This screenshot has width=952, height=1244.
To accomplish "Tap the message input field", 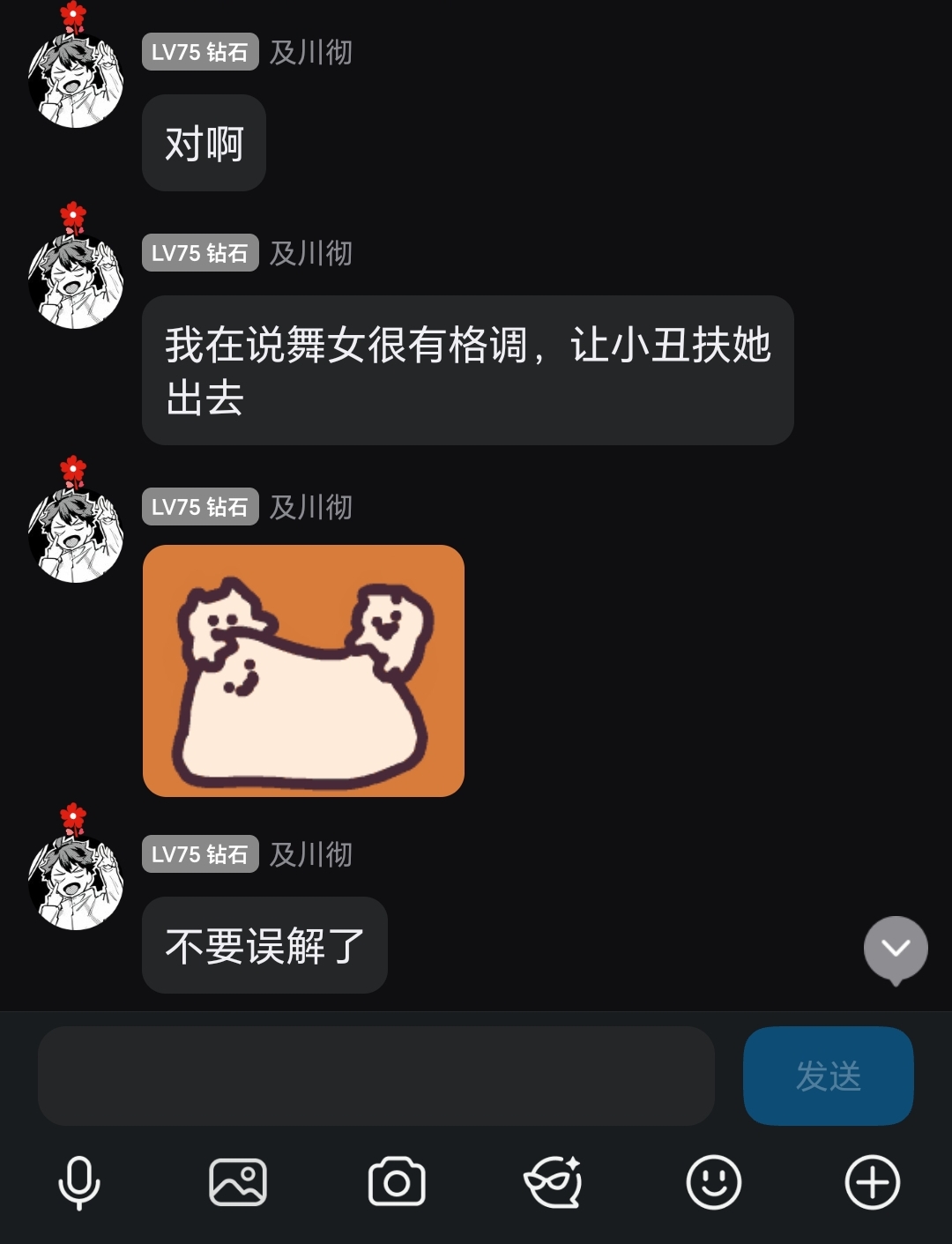I will [376, 1076].
